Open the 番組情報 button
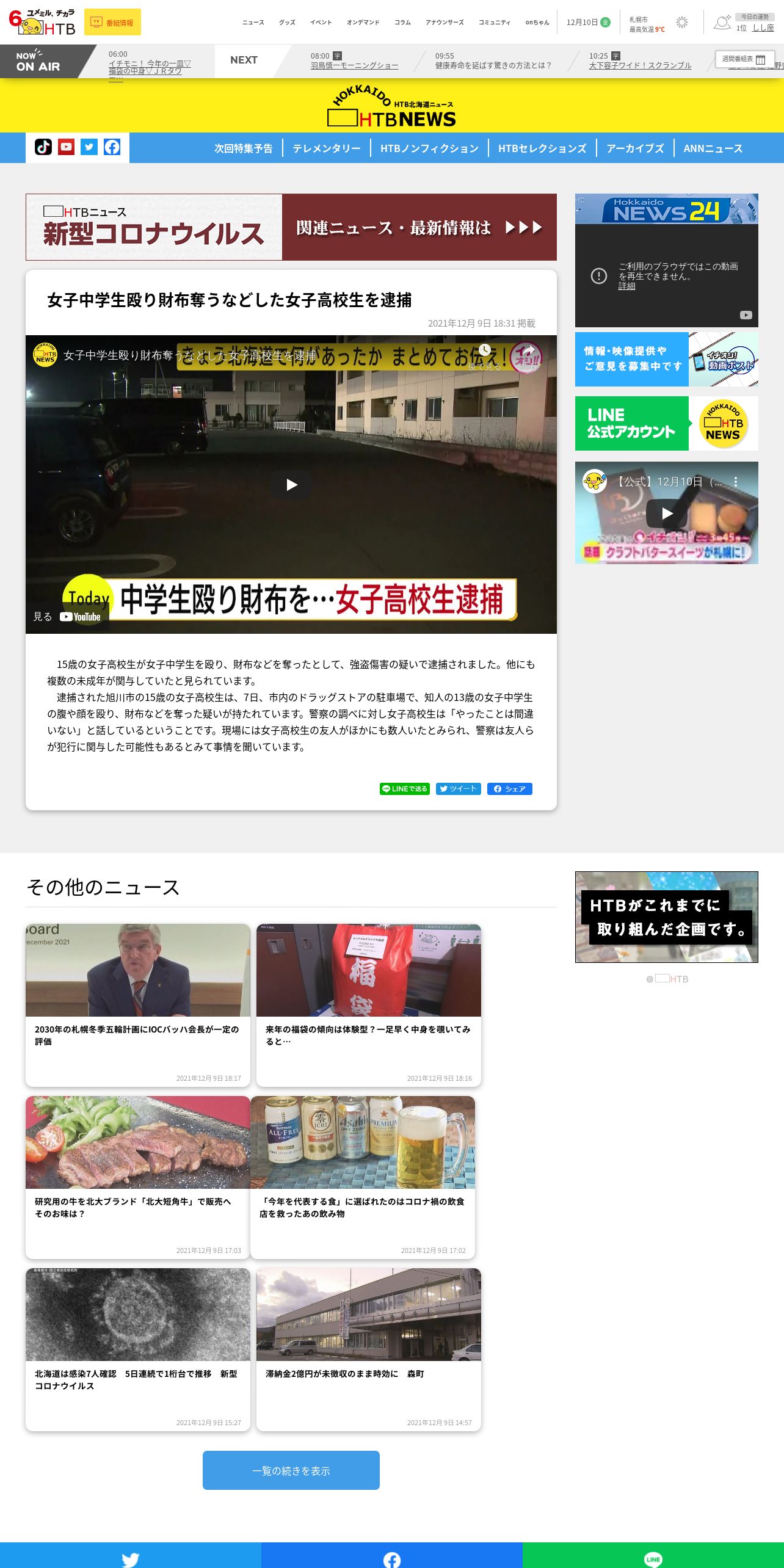Screen dimensions: 784x1568 coord(112,22)
